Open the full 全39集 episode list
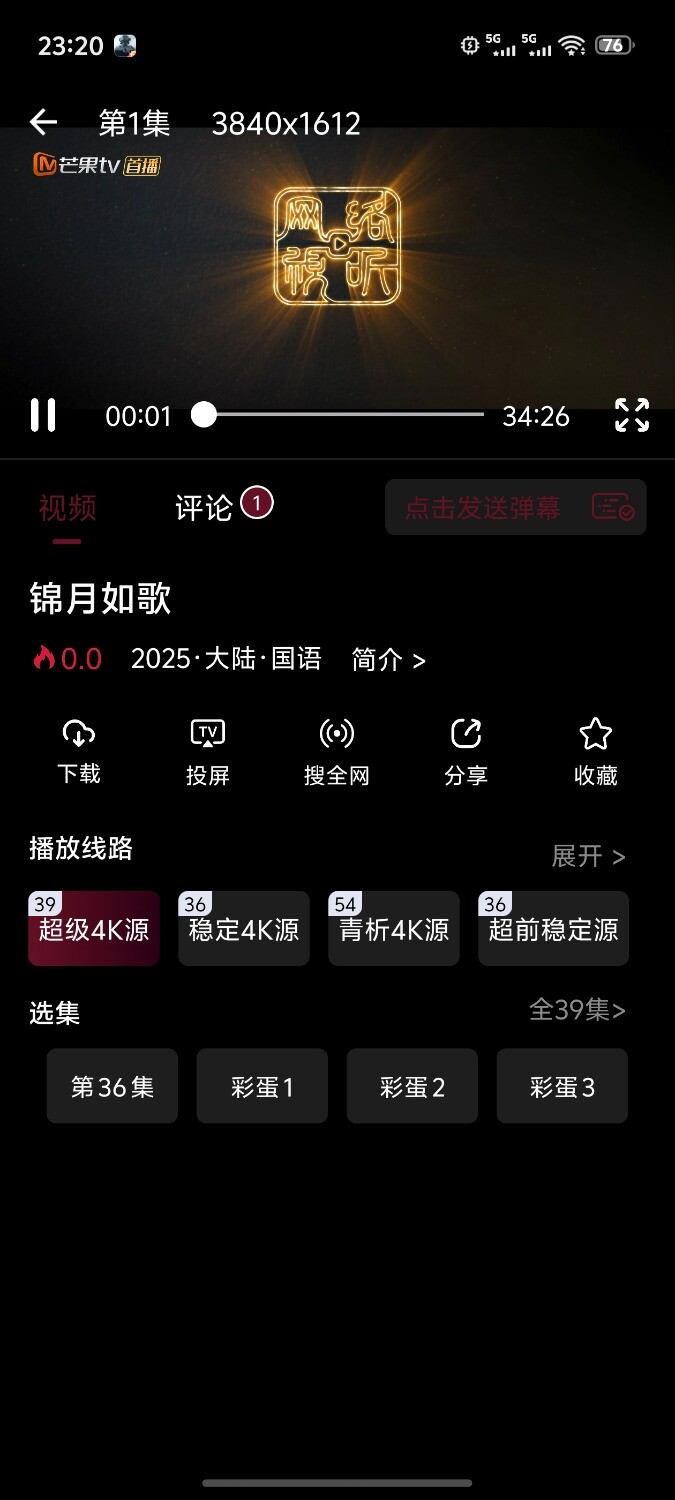This screenshot has width=675, height=1500. (577, 1010)
